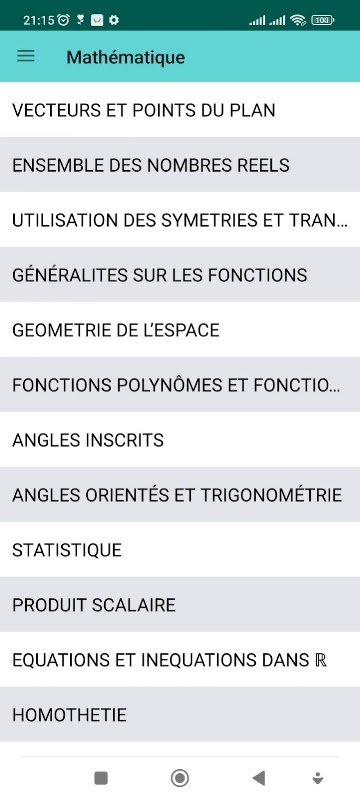This screenshot has height=800, width=360.
Task: Choose ANGLES ORIENTÉS ET TRIGONOMÉTRIE
Action: pyautogui.click(x=180, y=495)
